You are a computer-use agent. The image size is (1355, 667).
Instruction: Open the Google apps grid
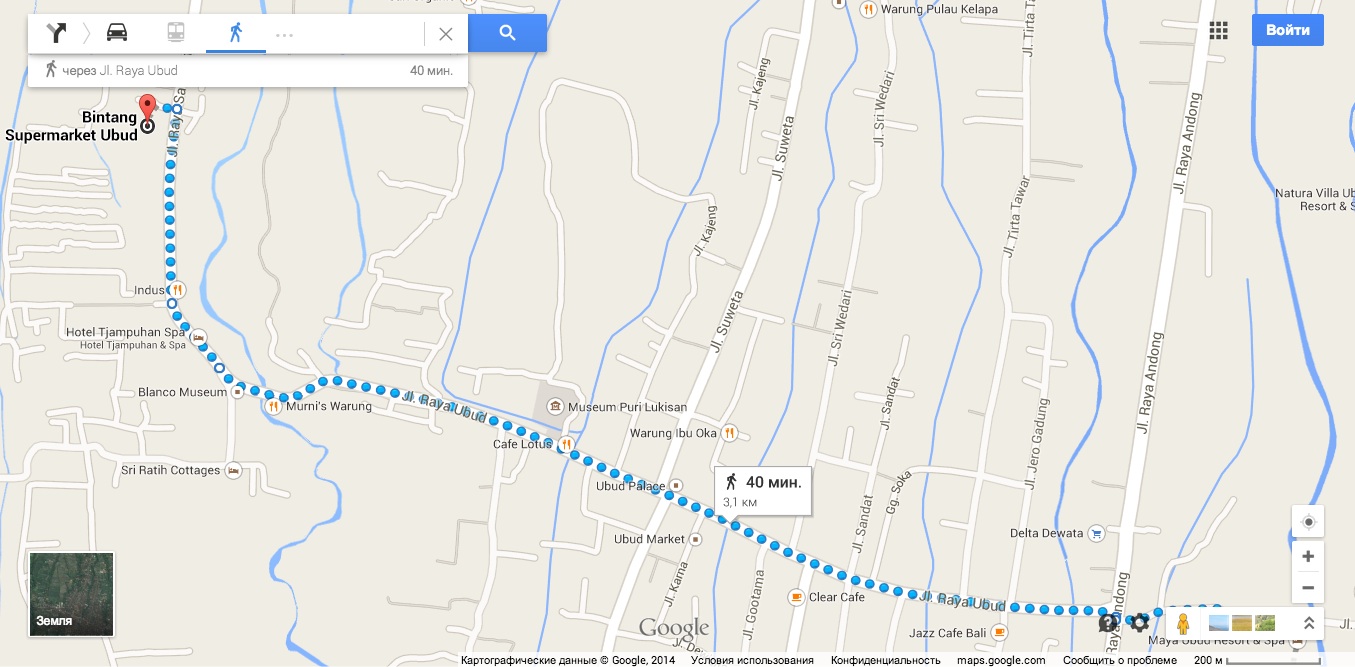pyautogui.click(x=1218, y=30)
